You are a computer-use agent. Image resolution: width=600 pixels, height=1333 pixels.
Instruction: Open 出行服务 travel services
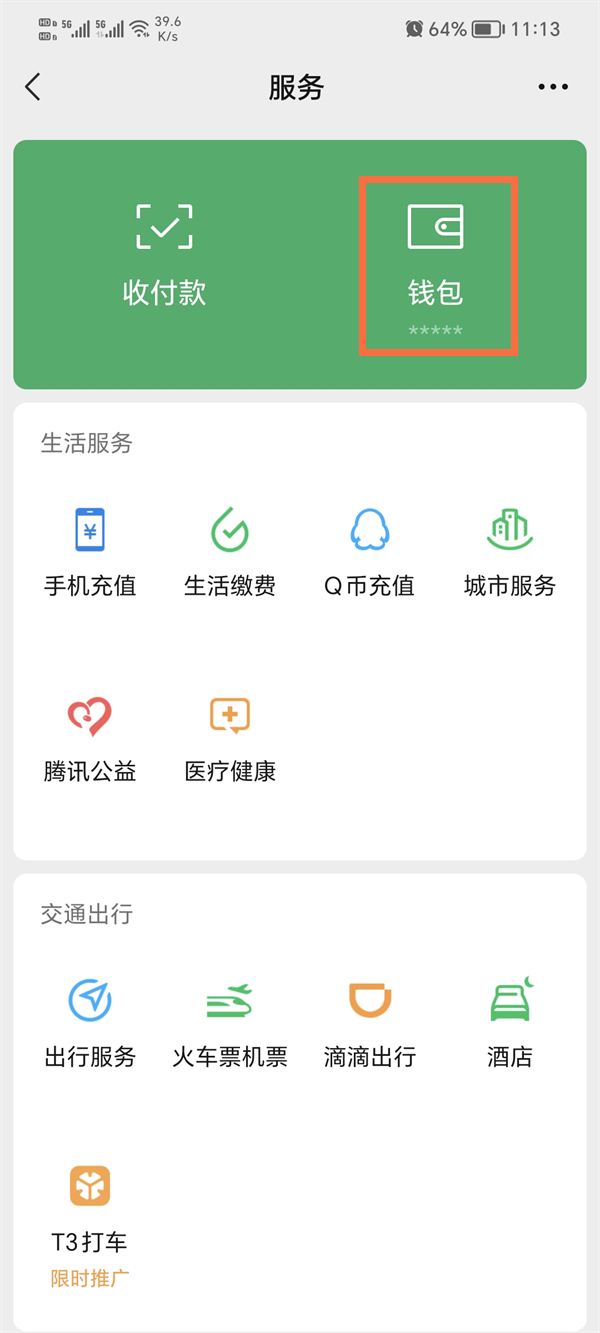[90, 1024]
